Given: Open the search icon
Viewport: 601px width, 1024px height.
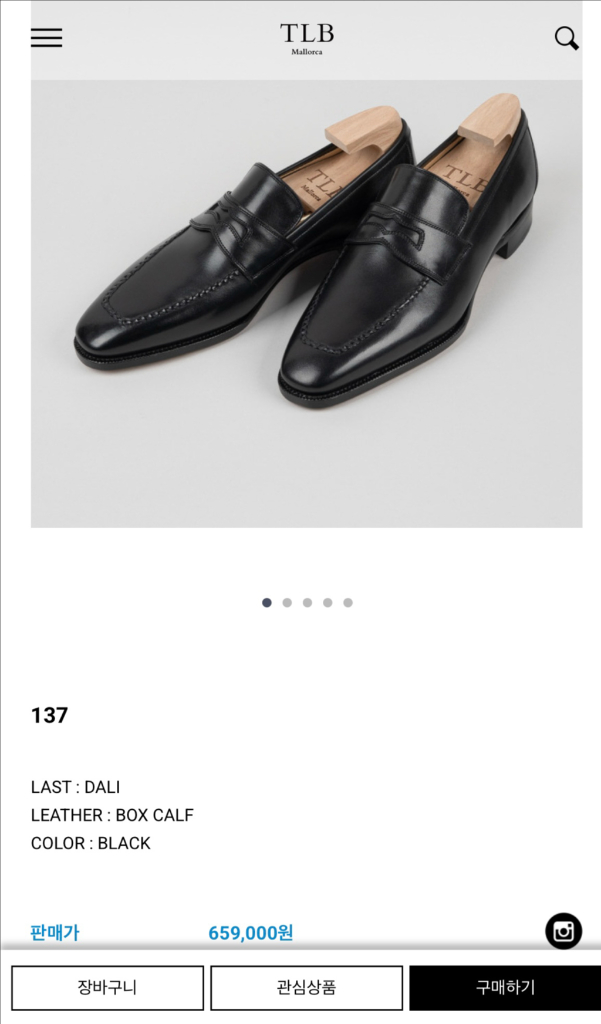Looking at the screenshot, I should coord(566,38).
